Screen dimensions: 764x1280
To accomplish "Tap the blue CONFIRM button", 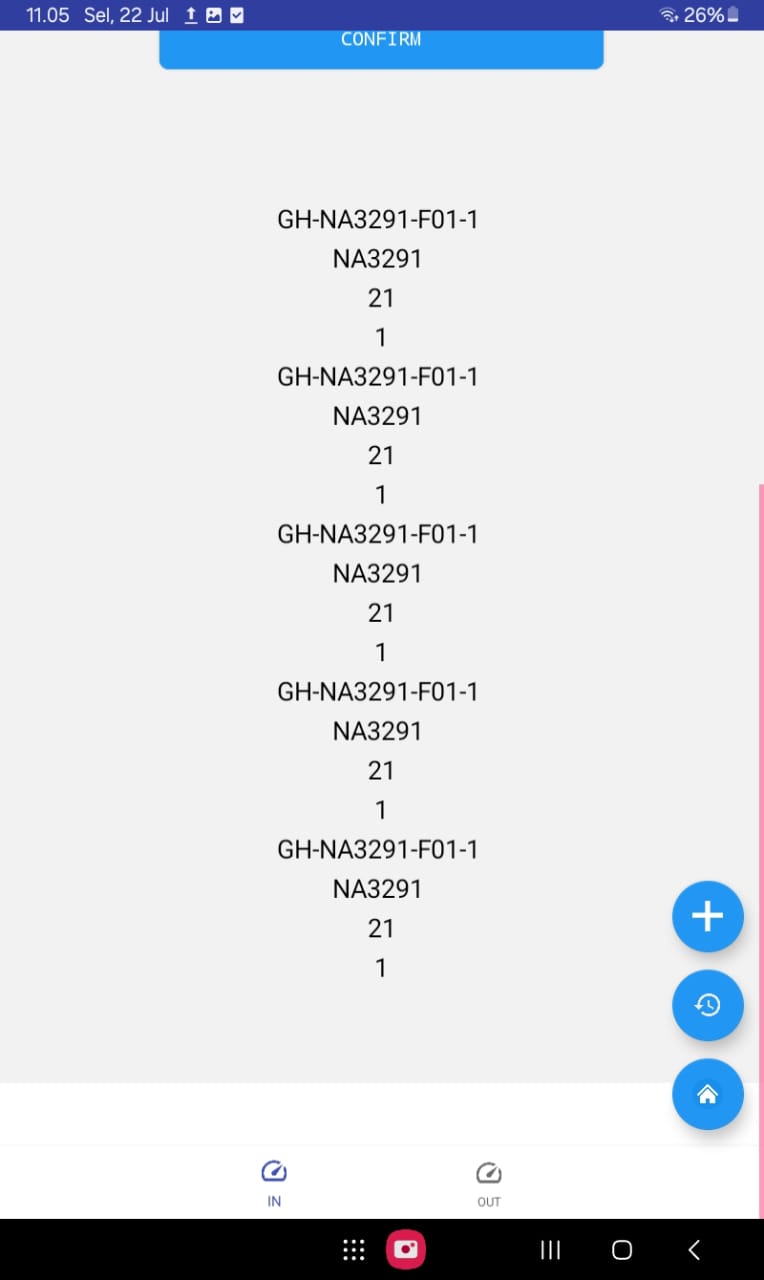I will pos(381,48).
